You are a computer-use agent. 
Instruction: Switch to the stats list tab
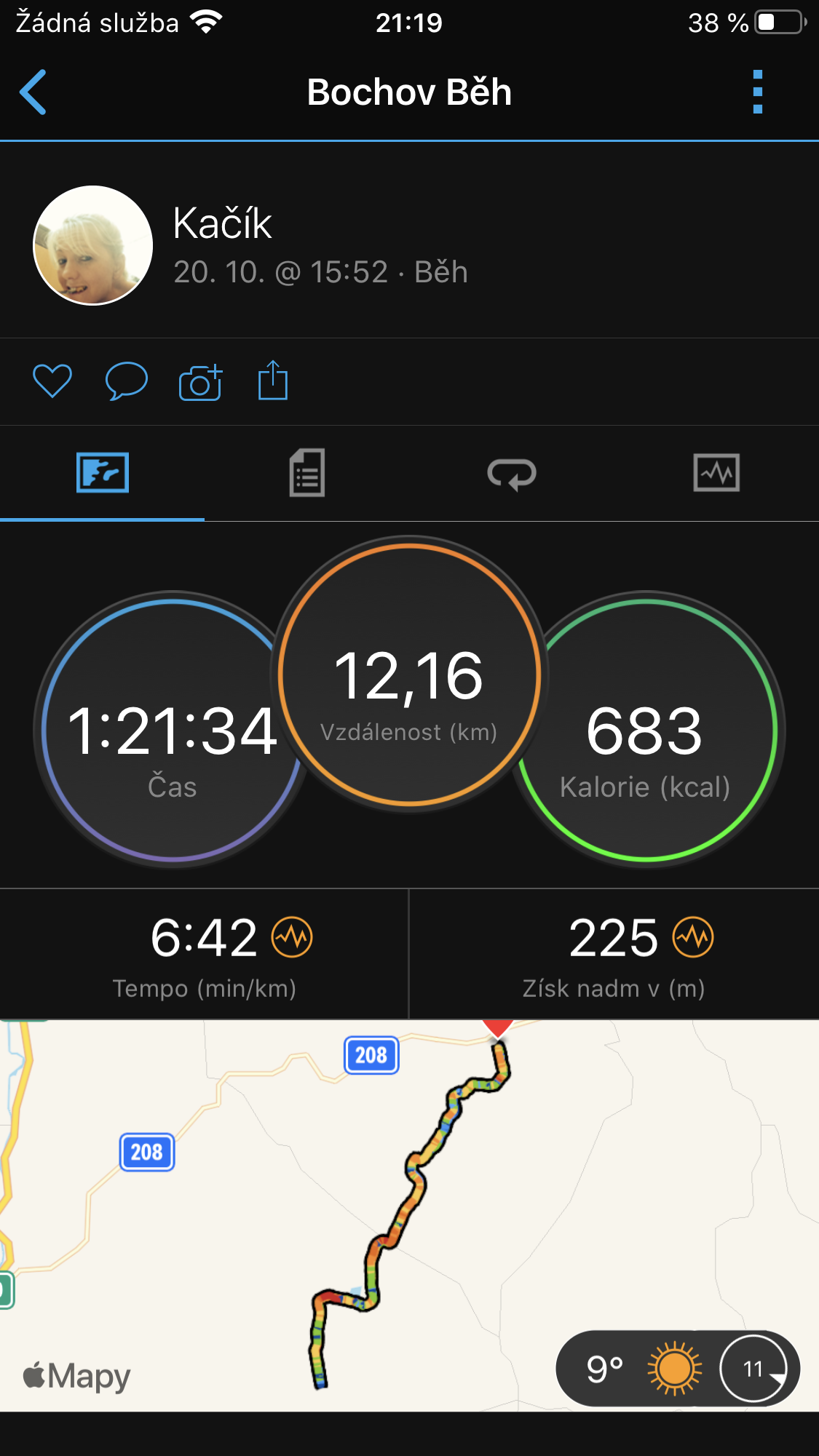tap(307, 473)
